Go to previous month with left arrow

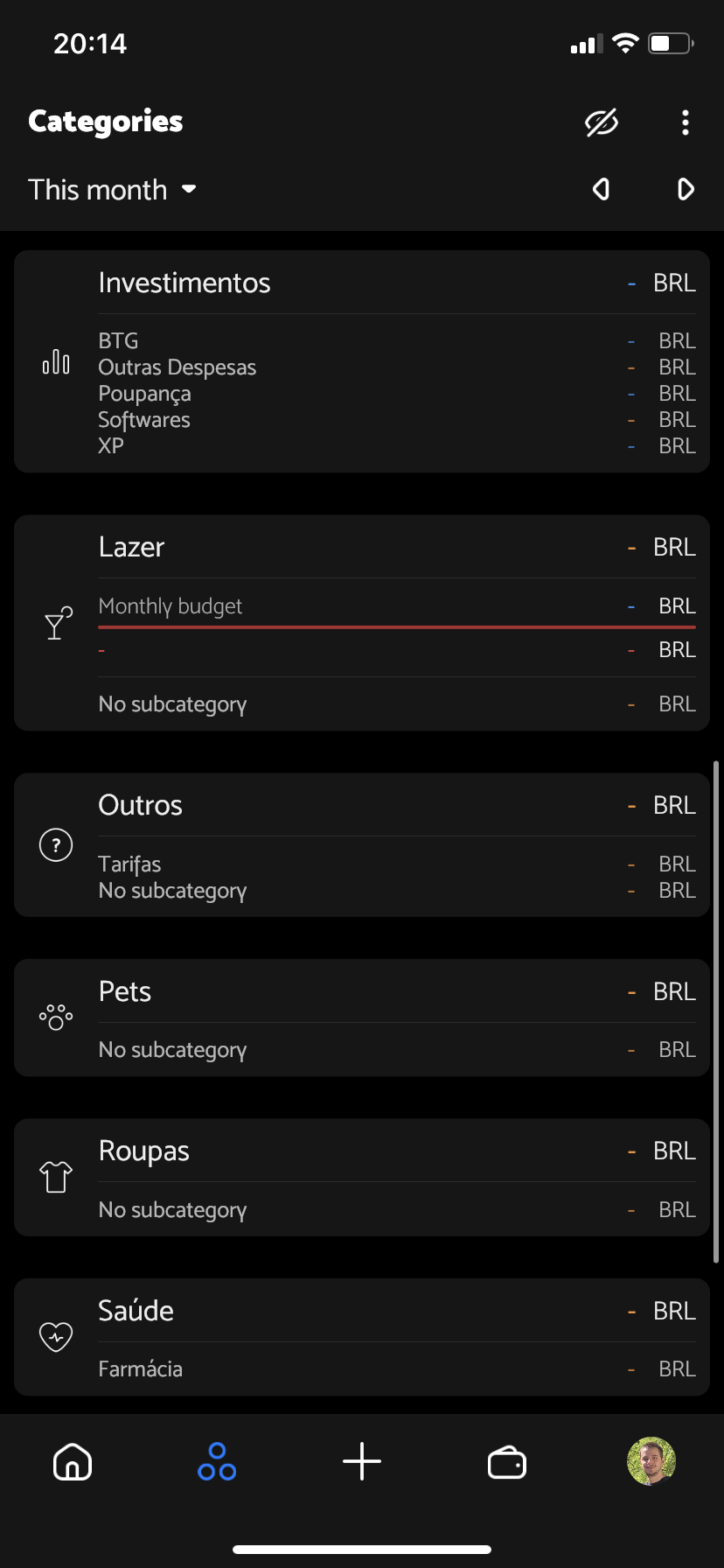pyautogui.click(x=601, y=189)
